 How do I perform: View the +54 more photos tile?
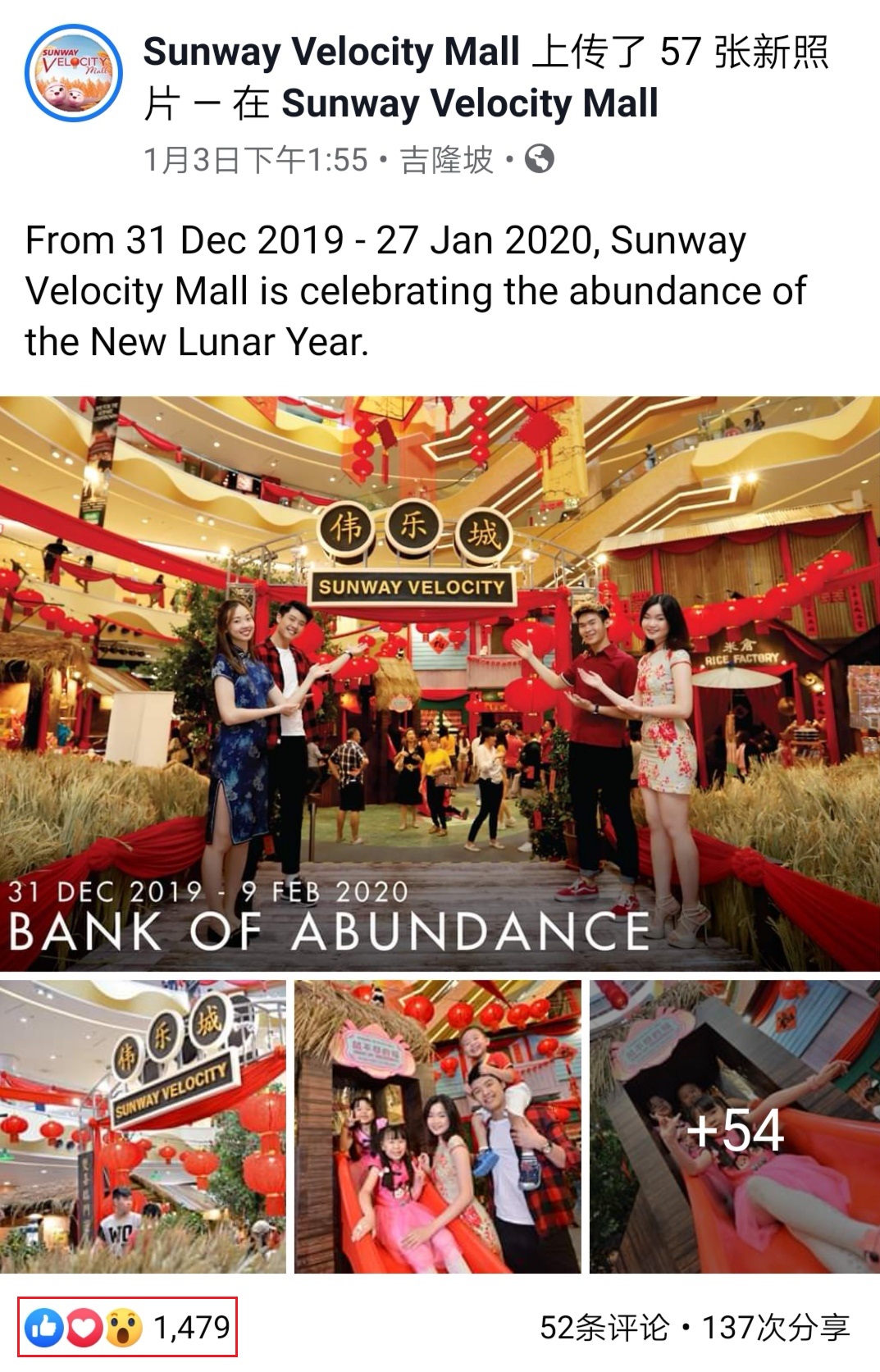pyautogui.click(x=734, y=1126)
